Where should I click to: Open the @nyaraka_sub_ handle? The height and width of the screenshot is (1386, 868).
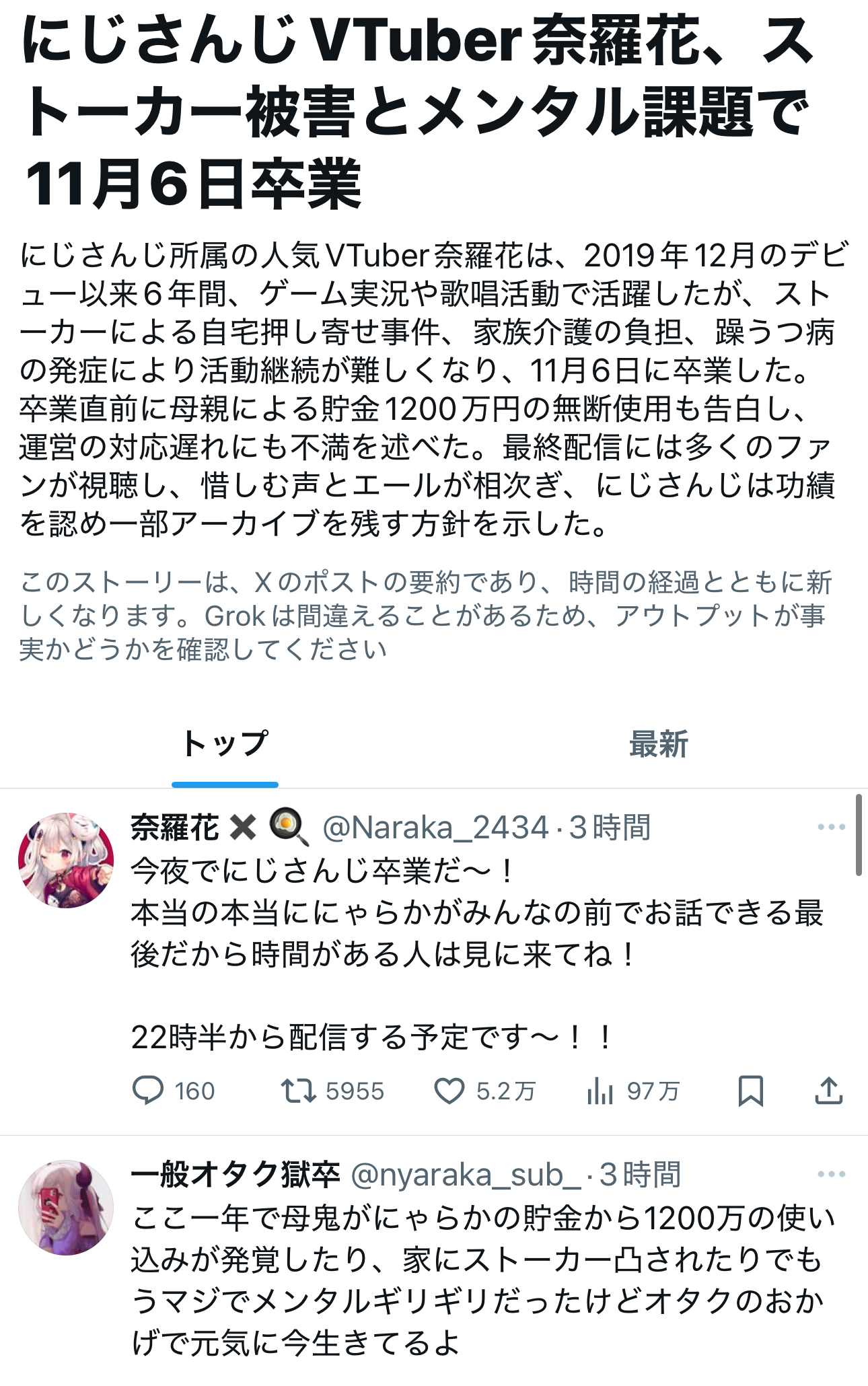coord(466,1175)
